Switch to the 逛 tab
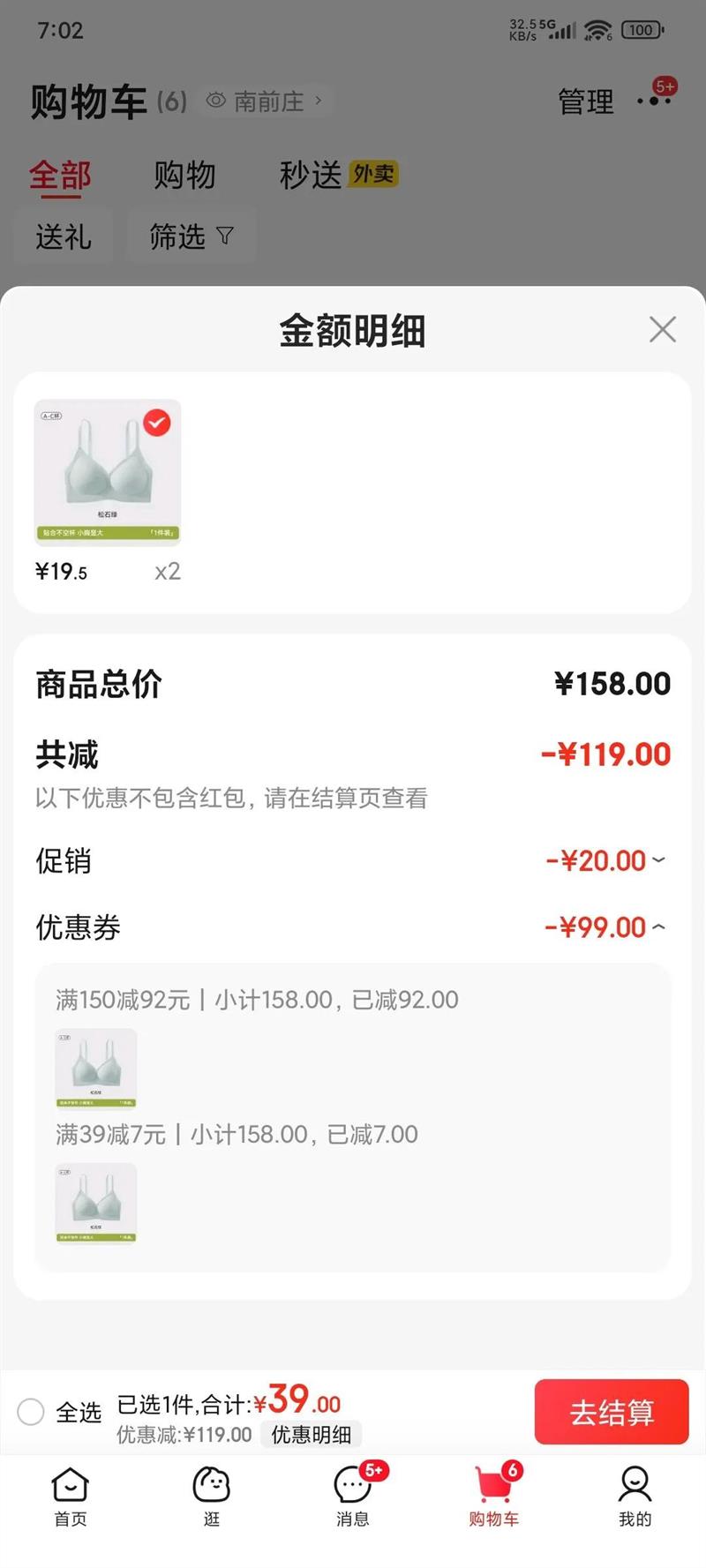 click(212, 1497)
